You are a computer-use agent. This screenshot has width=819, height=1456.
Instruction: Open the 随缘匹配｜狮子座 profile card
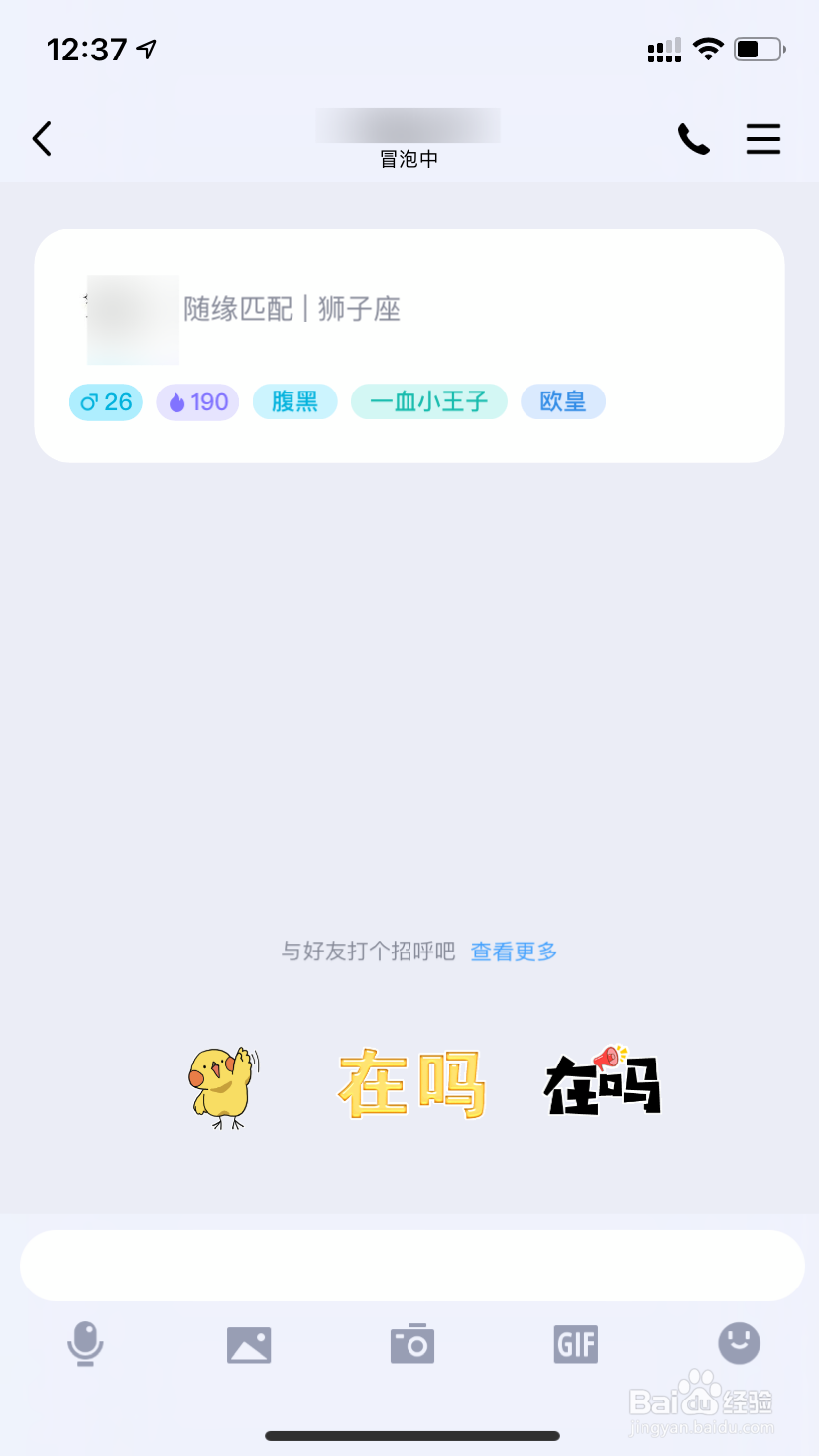tap(290, 309)
